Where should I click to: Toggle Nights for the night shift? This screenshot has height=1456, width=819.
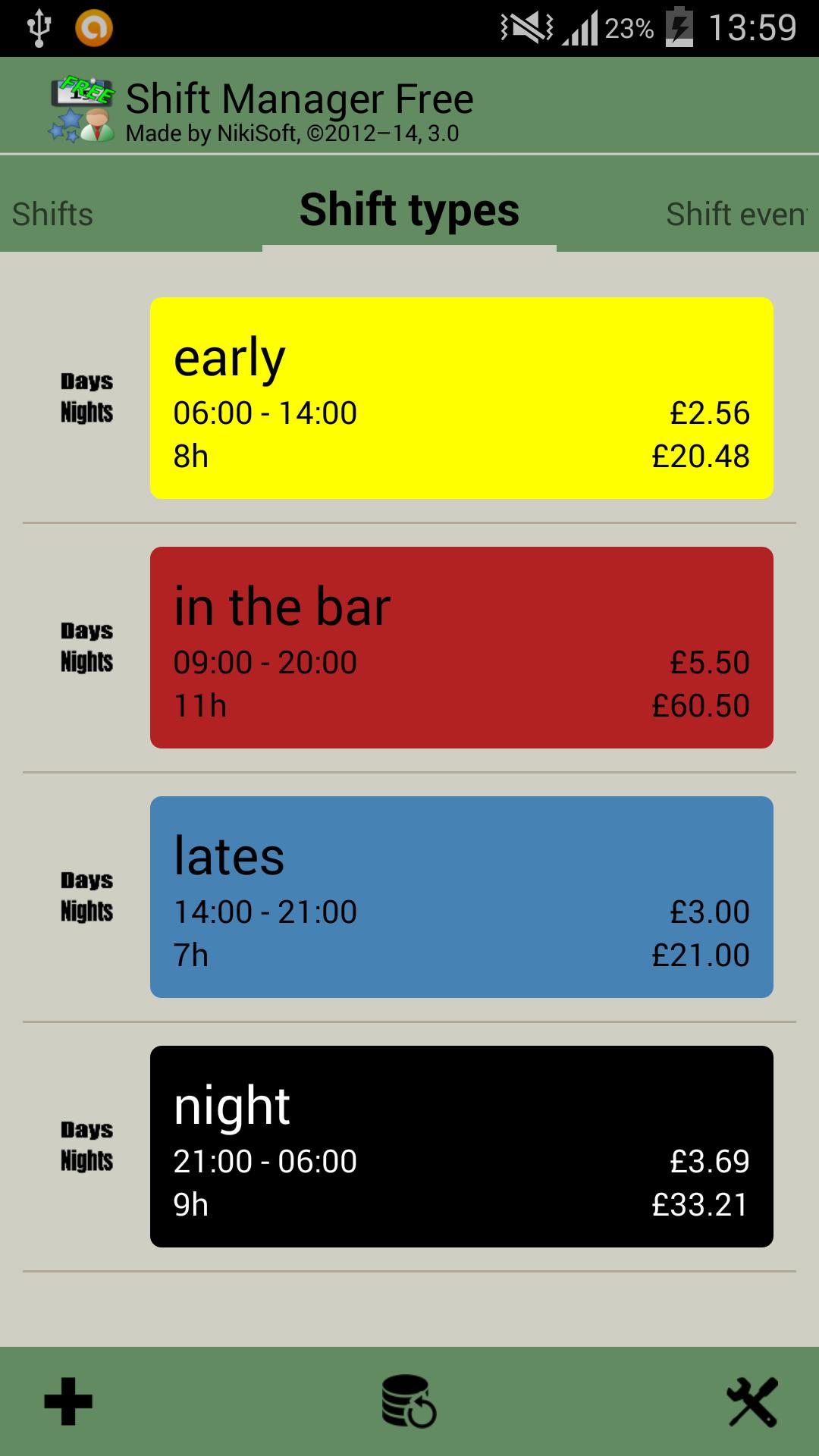[86, 1161]
